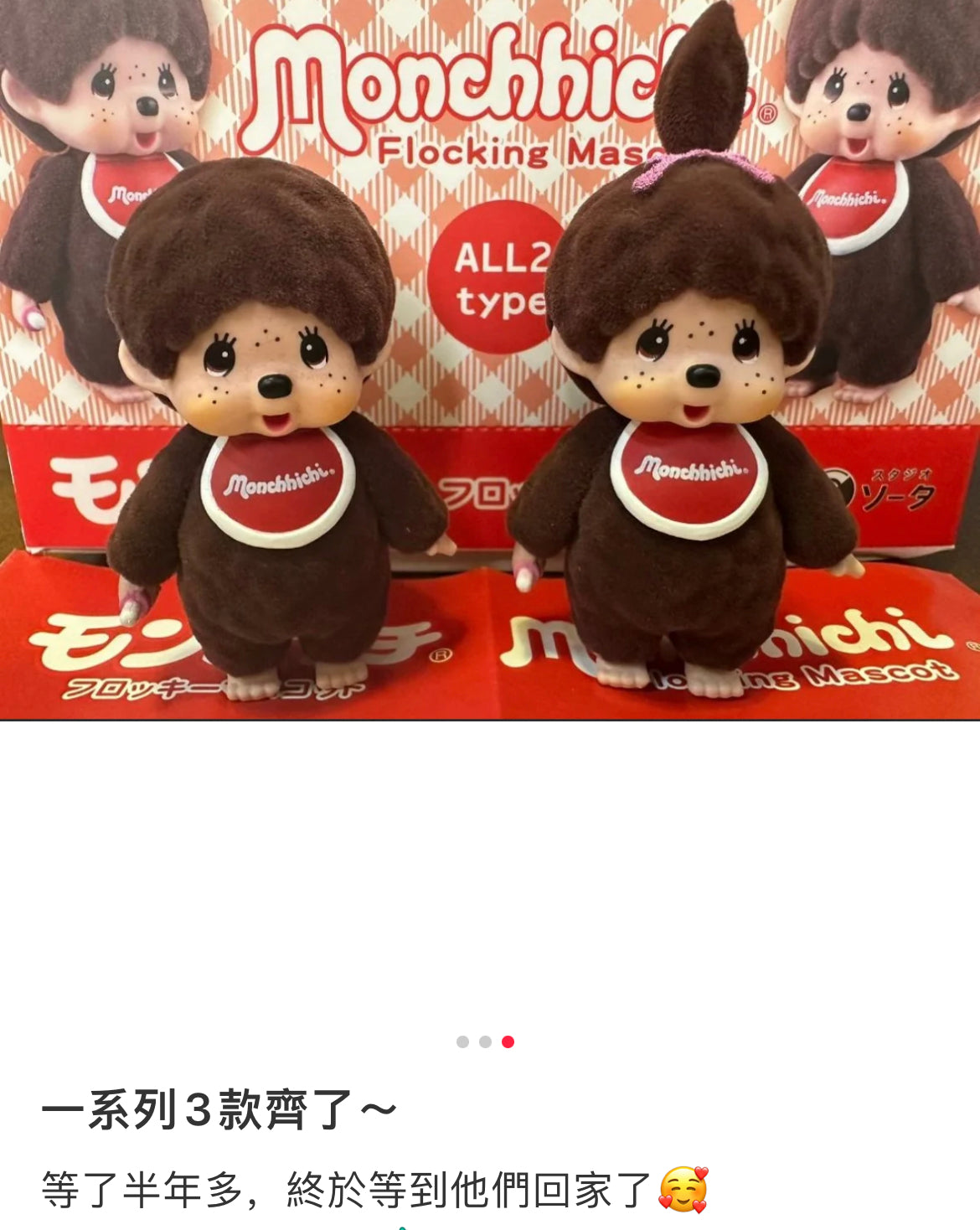This screenshot has width=980, height=1230.
Task: Select the second photo indicator dot
Action: pyautogui.click(x=485, y=1041)
